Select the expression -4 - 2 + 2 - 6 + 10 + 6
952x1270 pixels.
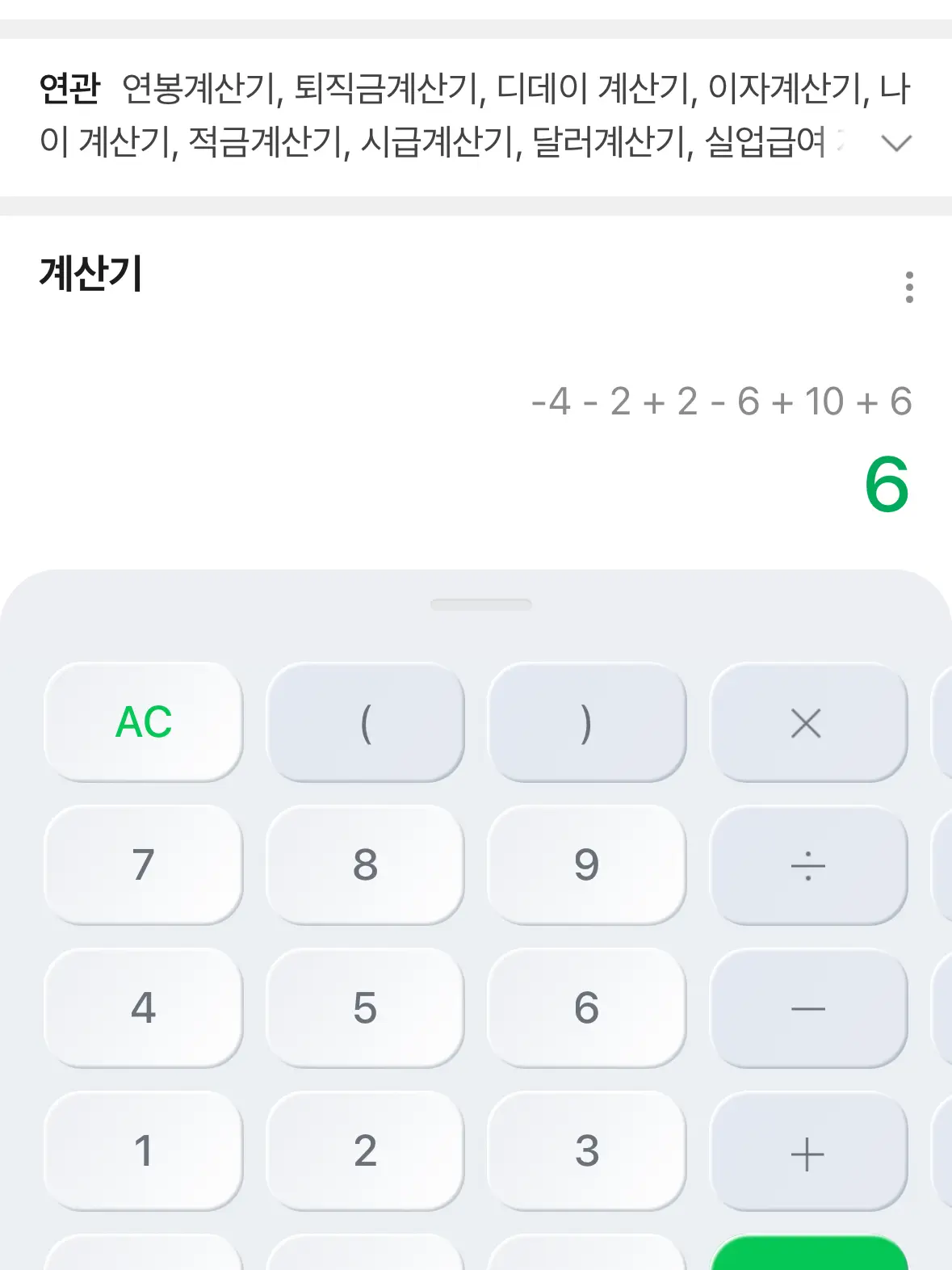[723, 402]
